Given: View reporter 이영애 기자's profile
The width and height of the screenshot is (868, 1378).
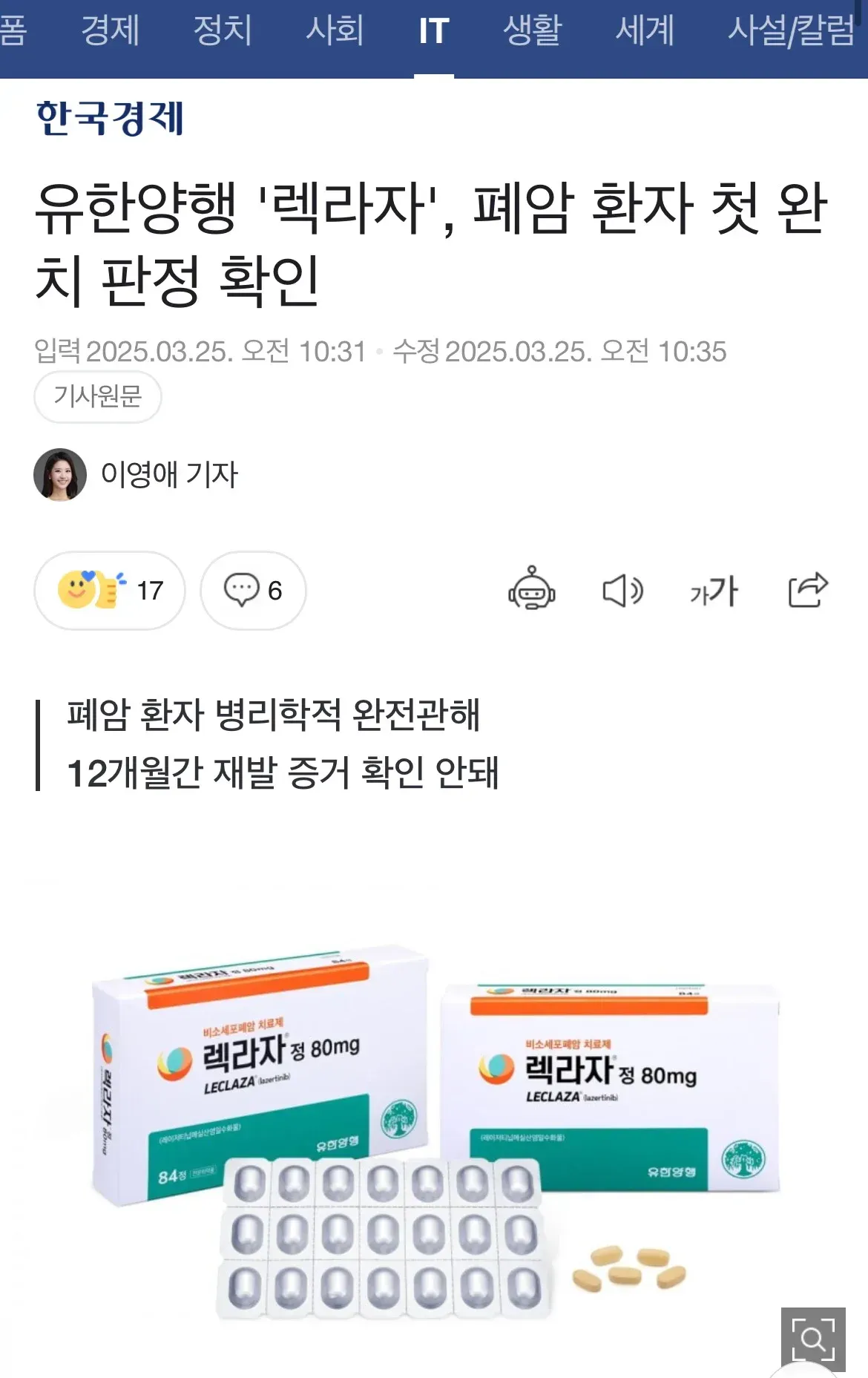Looking at the screenshot, I should pos(169,475).
